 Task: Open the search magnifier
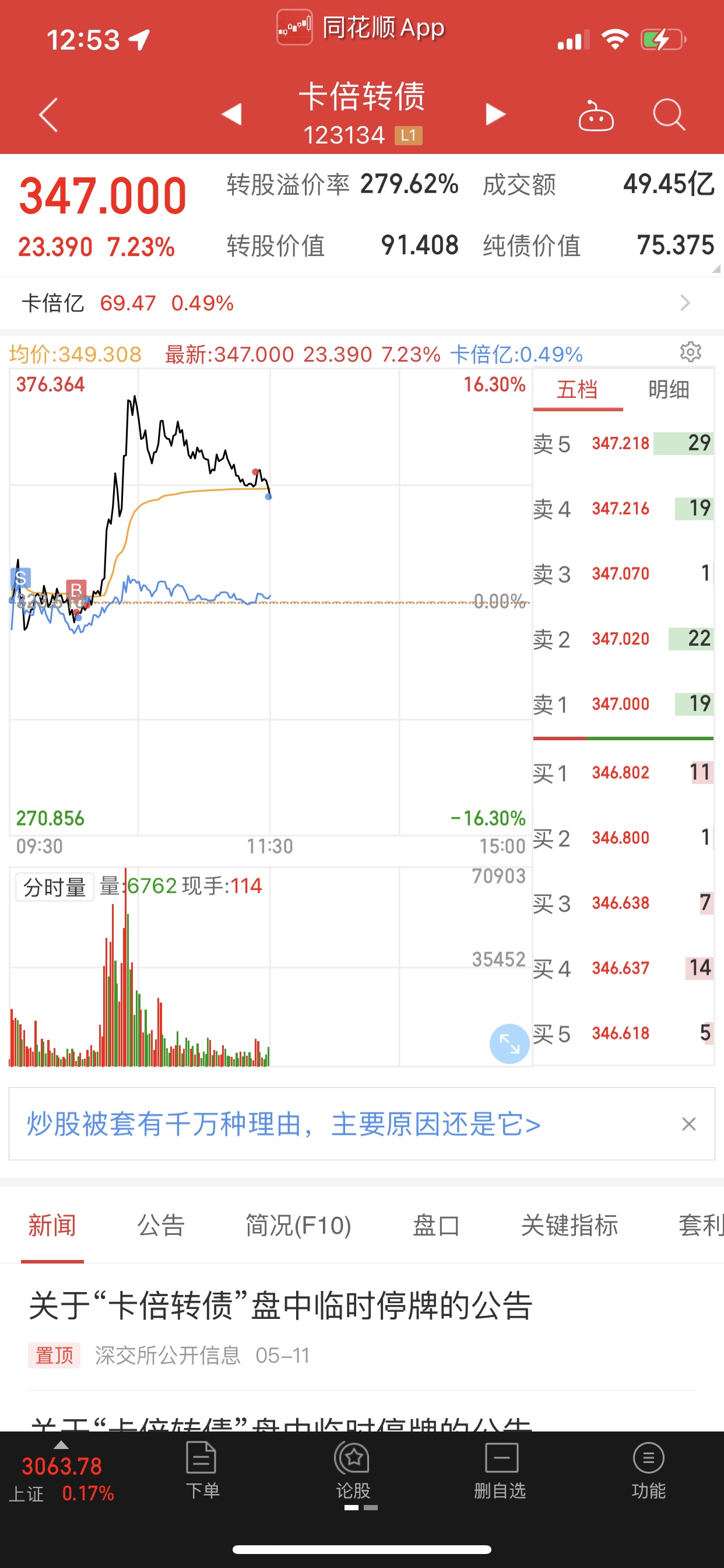pyautogui.click(x=669, y=114)
